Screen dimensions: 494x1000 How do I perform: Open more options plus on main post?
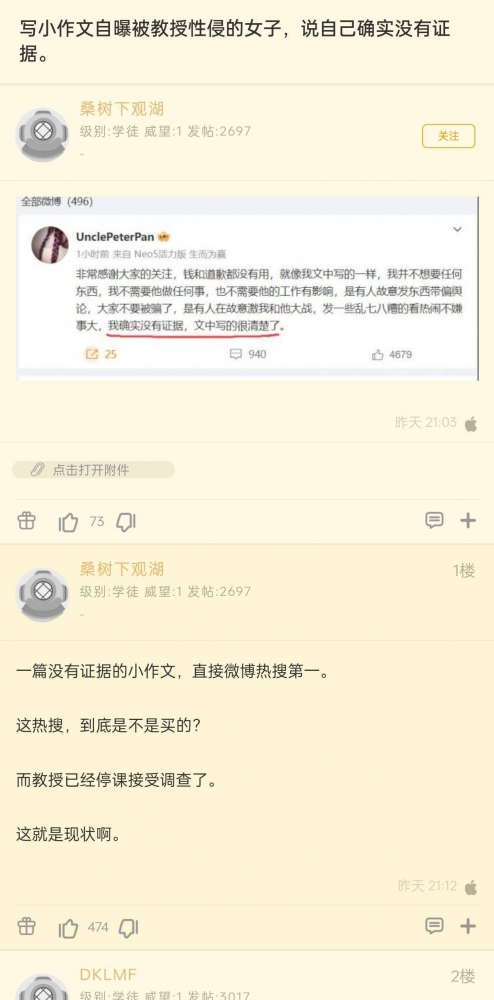pyautogui.click(x=468, y=520)
